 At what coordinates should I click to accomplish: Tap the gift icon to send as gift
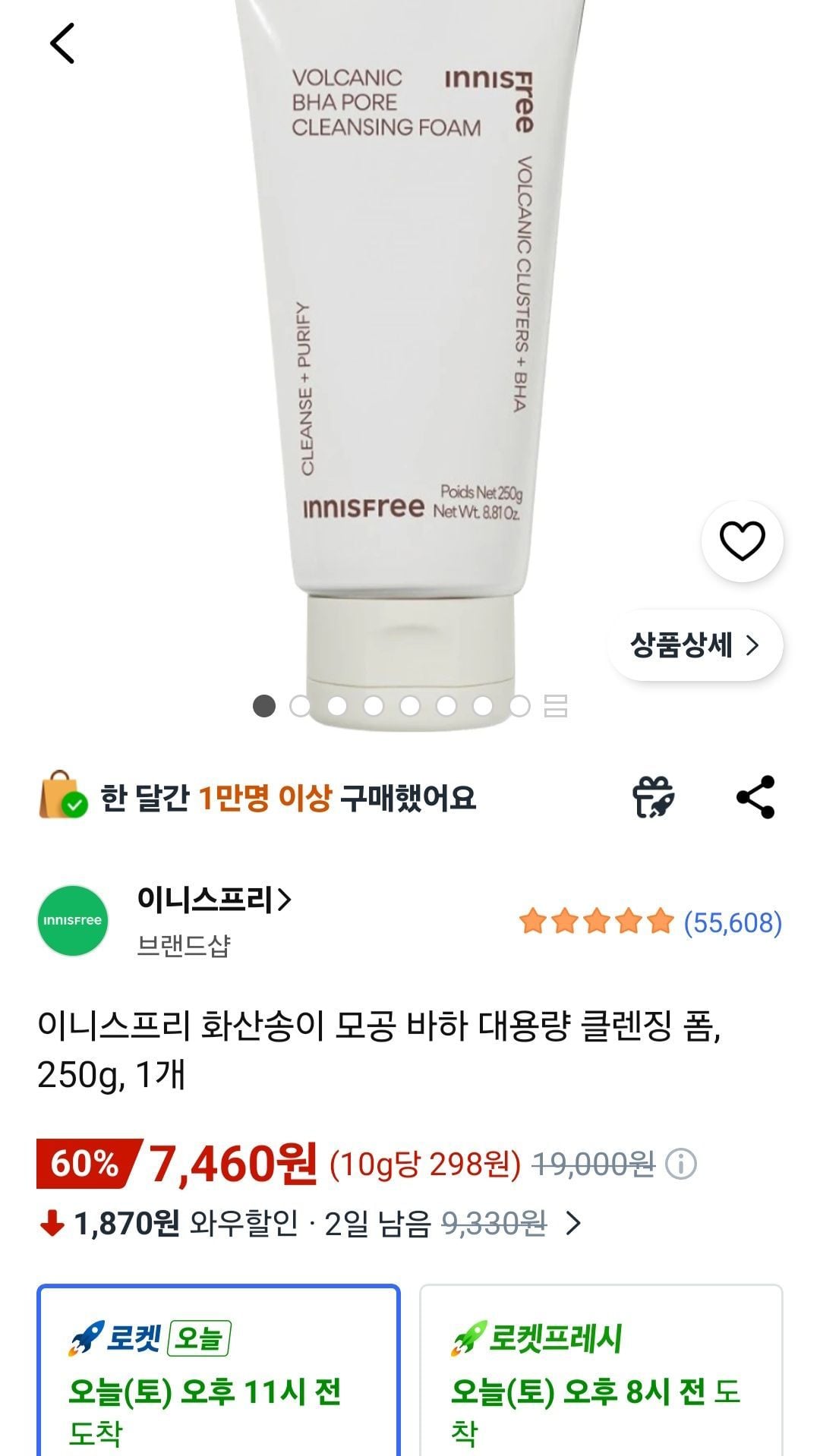click(x=654, y=798)
